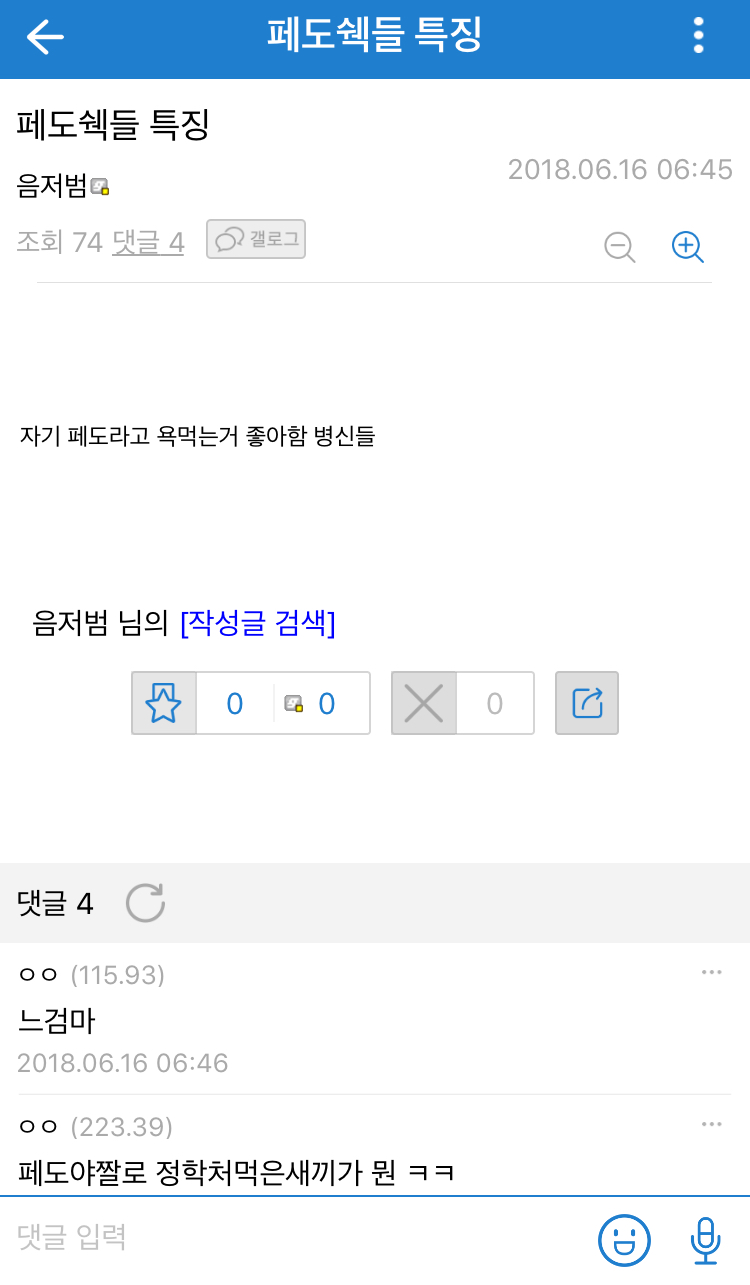Screen dimensions: 750x1285
Task: Start a voice comment with the microphone
Action: click(705, 1240)
